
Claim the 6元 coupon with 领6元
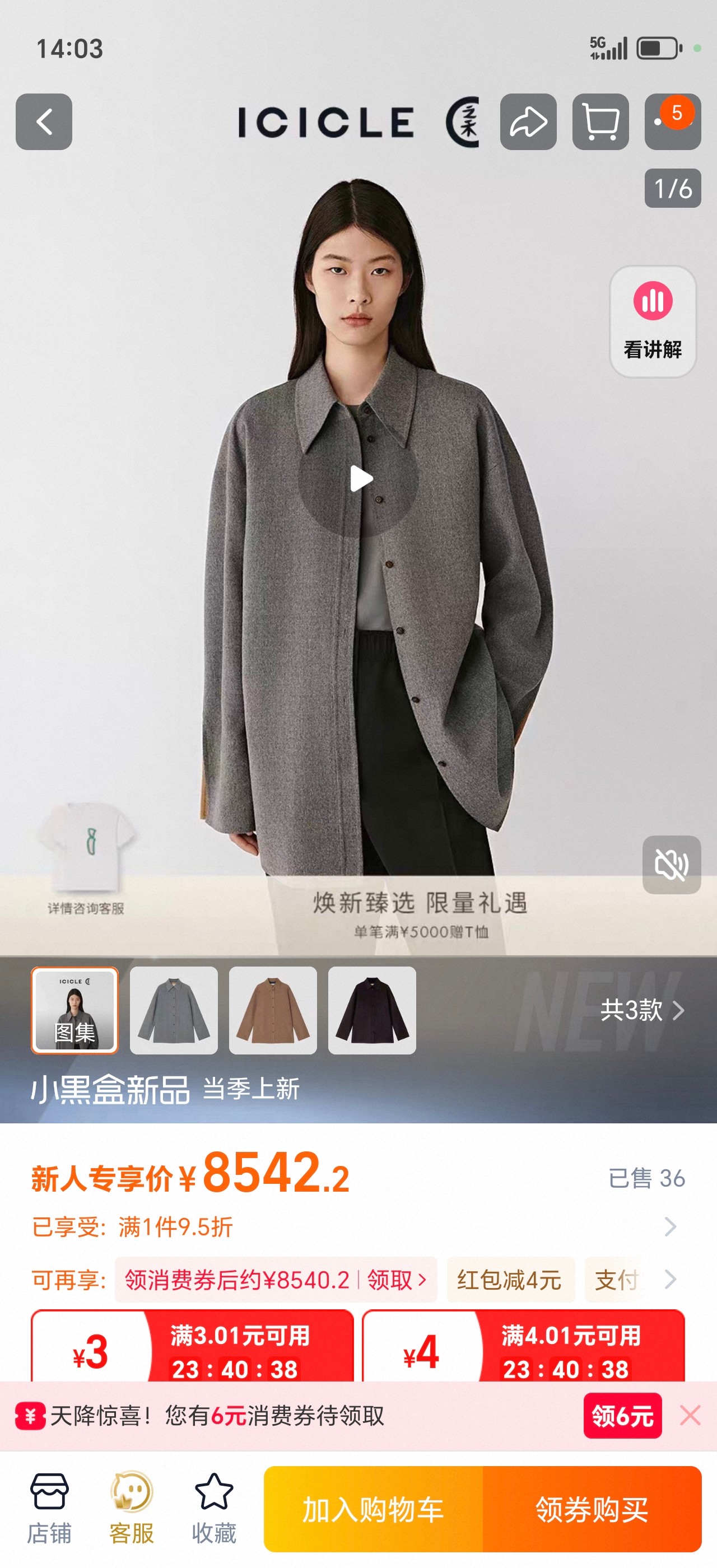click(x=622, y=1416)
